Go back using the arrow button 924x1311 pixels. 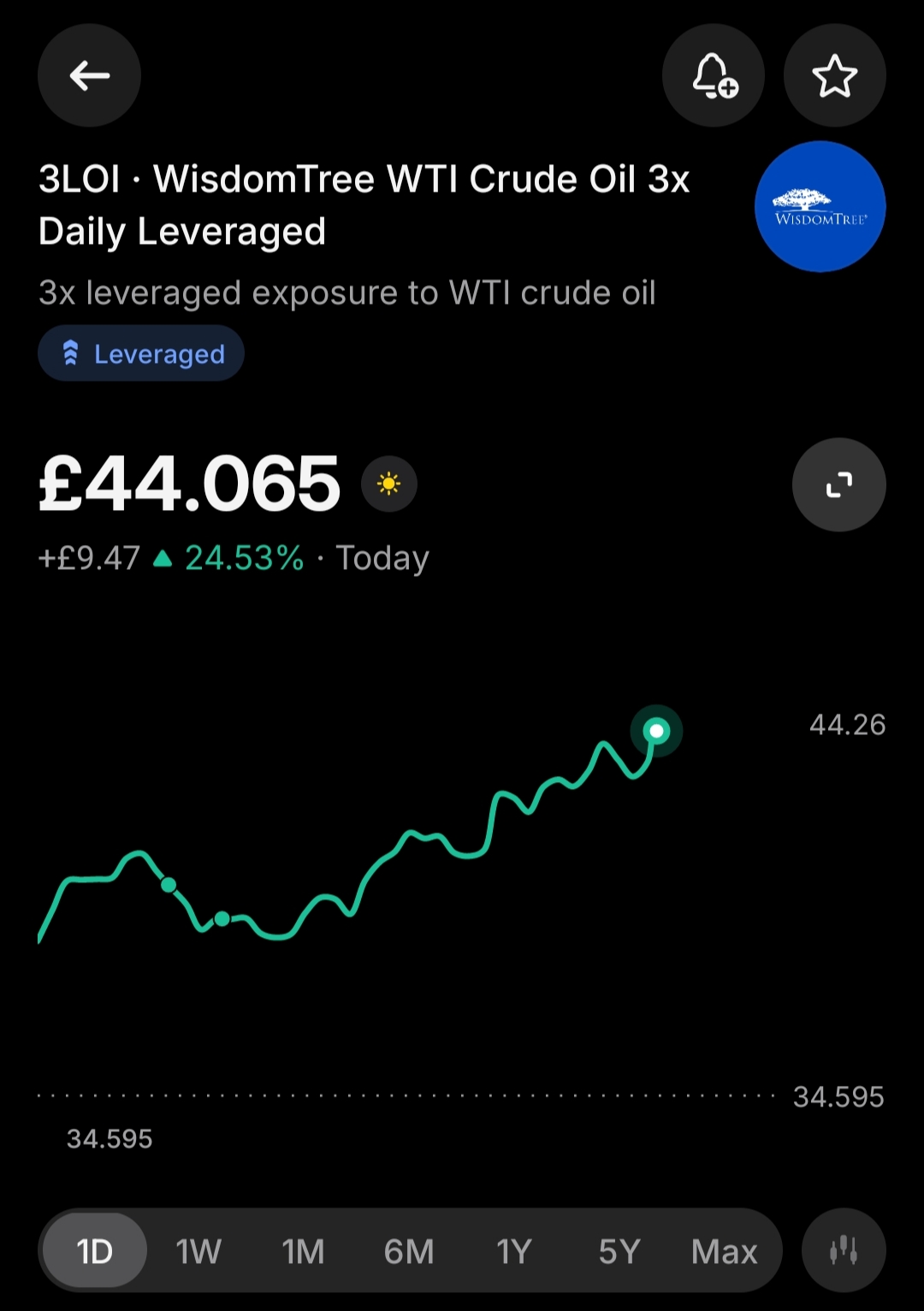[89, 75]
